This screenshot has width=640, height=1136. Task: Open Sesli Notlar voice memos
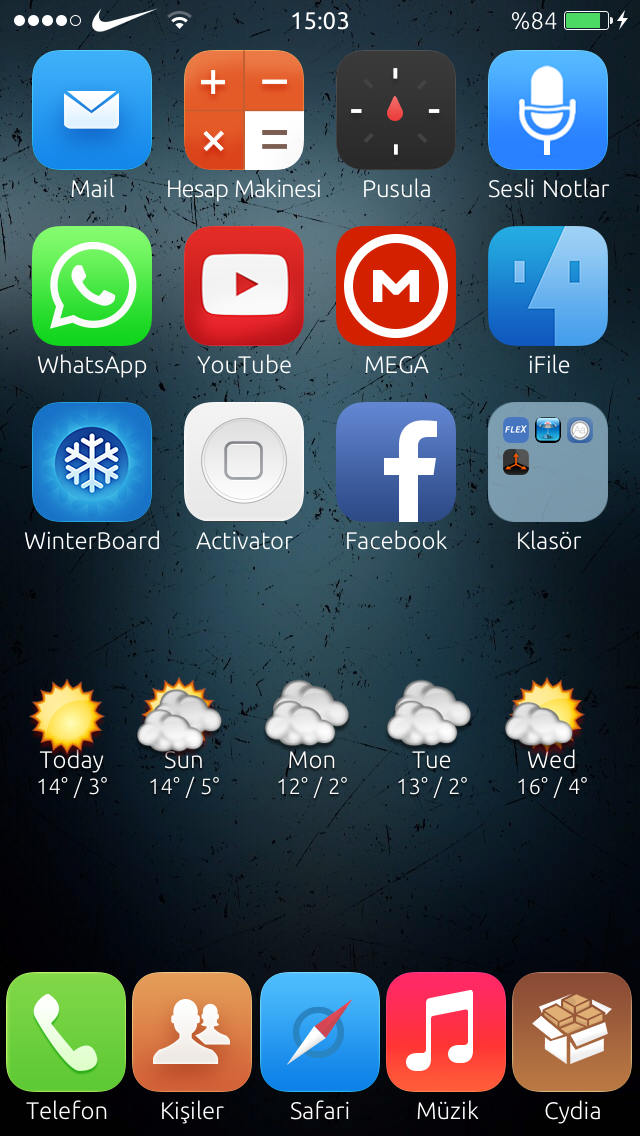[548, 110]
